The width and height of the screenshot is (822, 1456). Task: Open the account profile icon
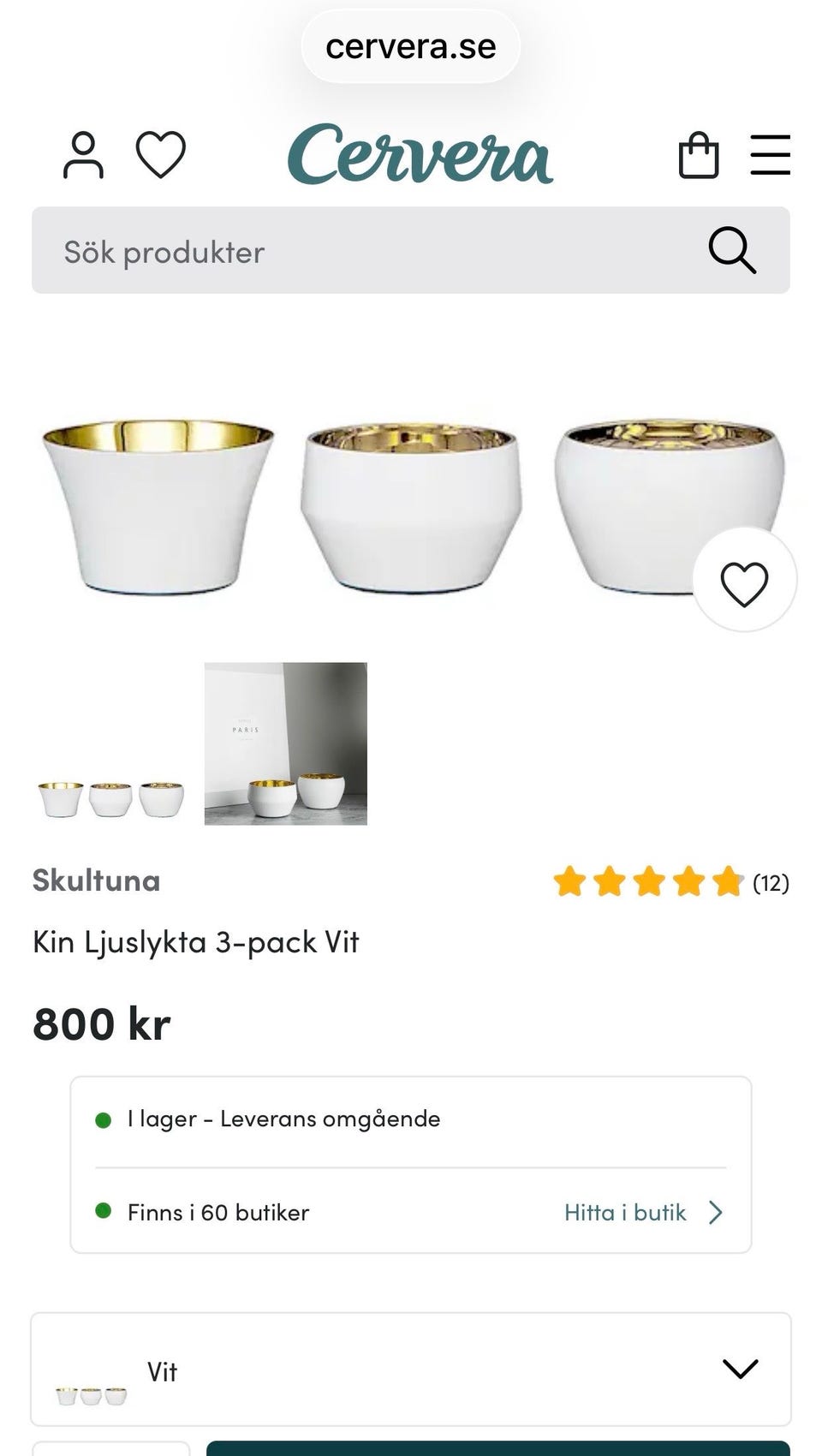click(x=83, y=154)
